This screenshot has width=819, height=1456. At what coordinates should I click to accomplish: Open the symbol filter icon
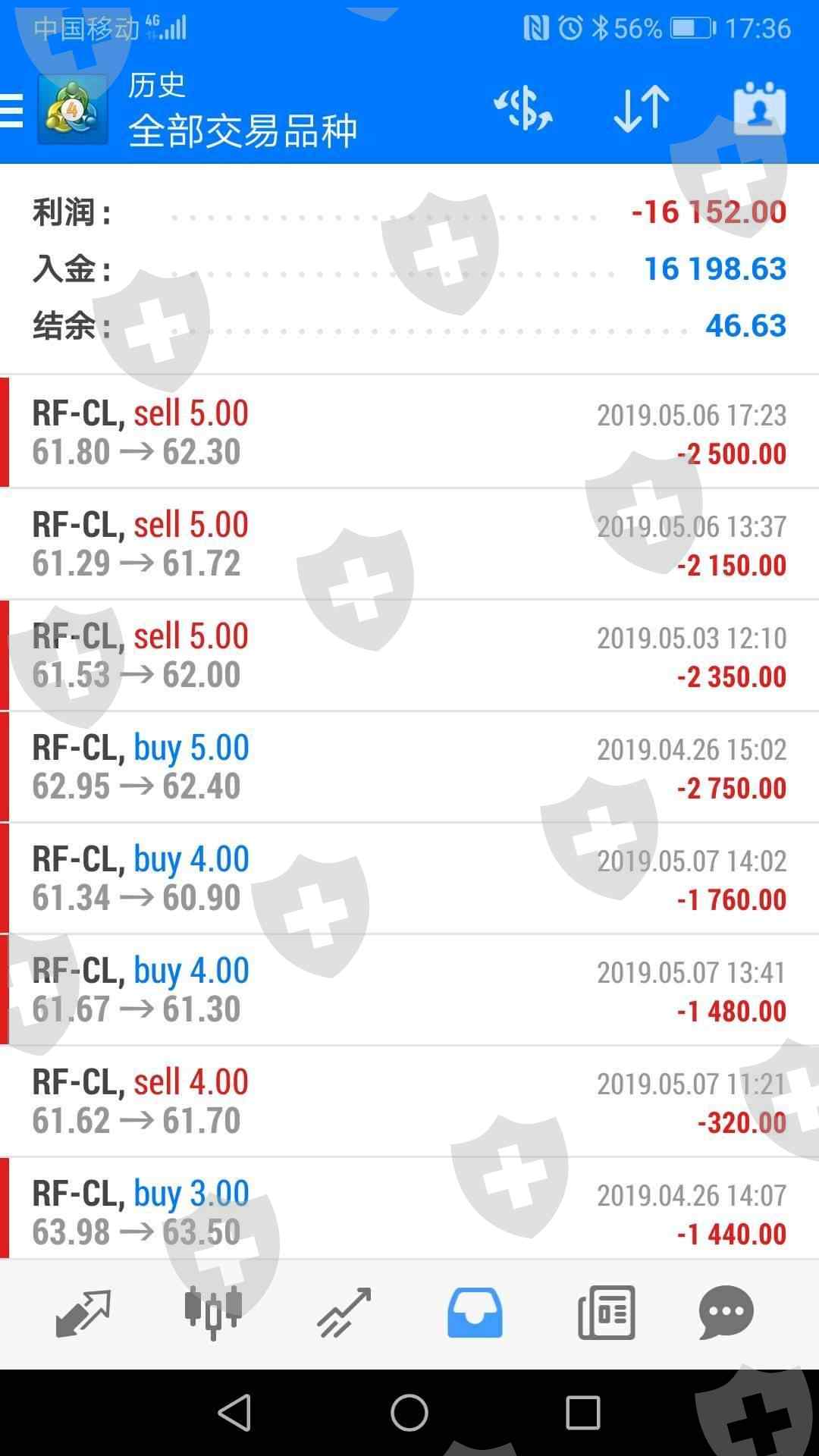coord(523,109)
